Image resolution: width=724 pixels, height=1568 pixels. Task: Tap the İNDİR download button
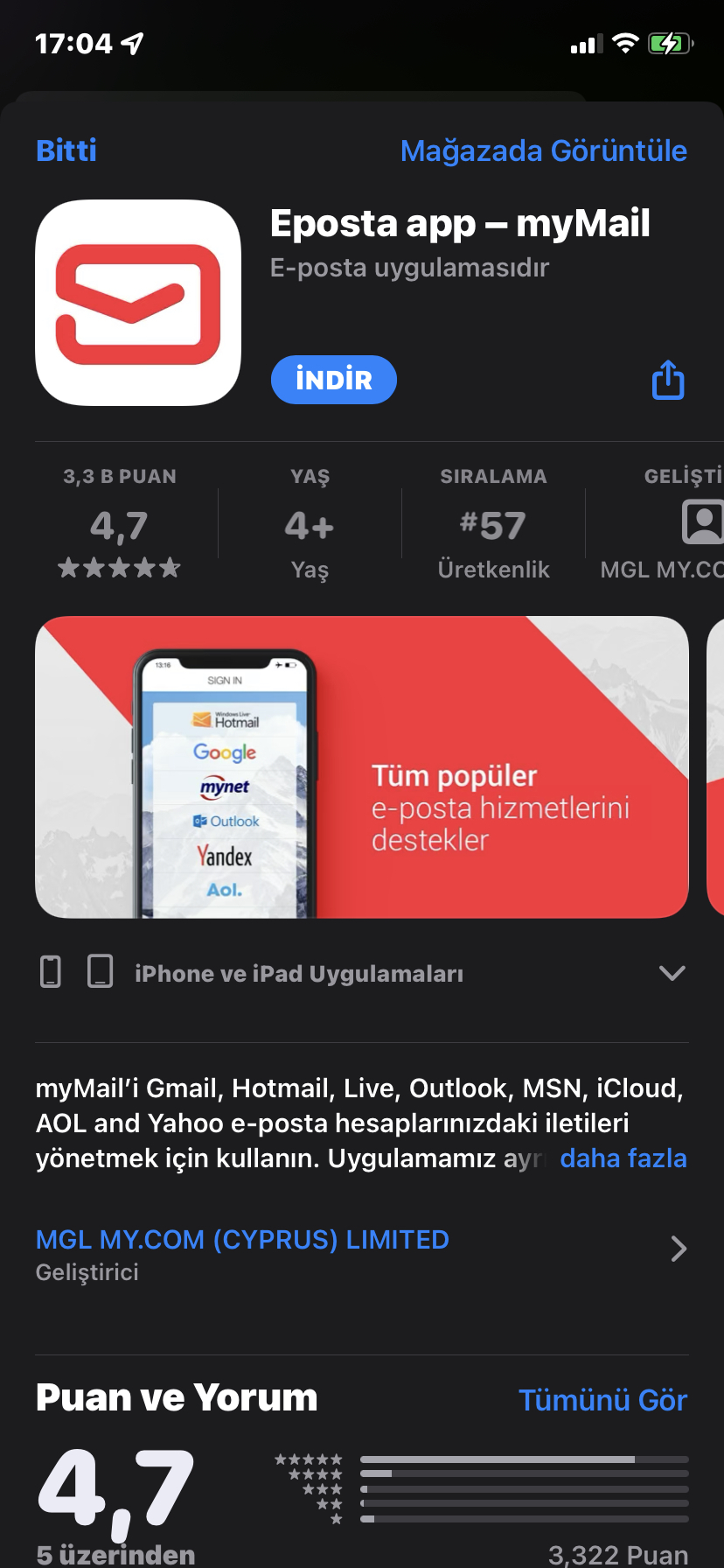[334, 380]
